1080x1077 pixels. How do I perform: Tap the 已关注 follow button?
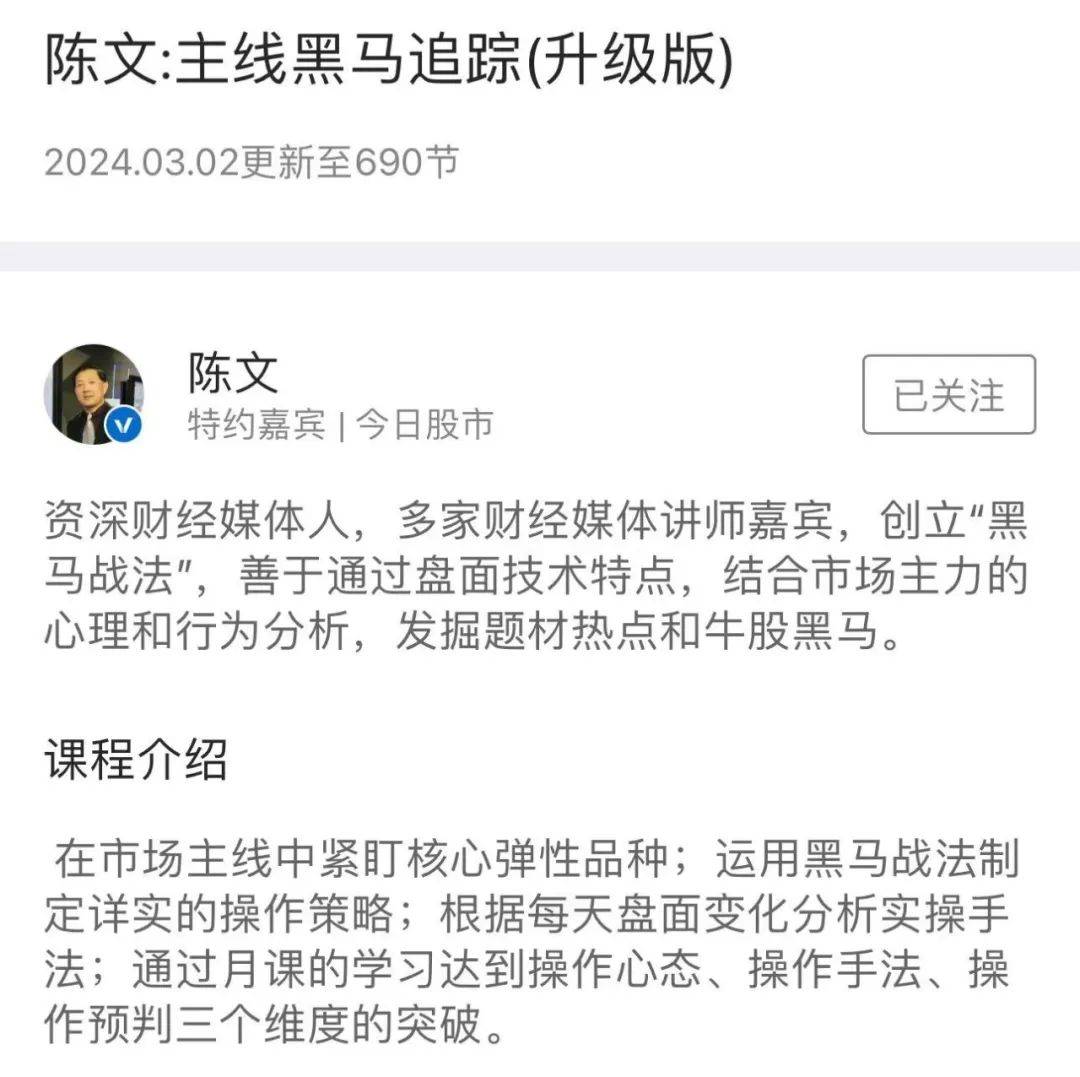click(948, 395)
